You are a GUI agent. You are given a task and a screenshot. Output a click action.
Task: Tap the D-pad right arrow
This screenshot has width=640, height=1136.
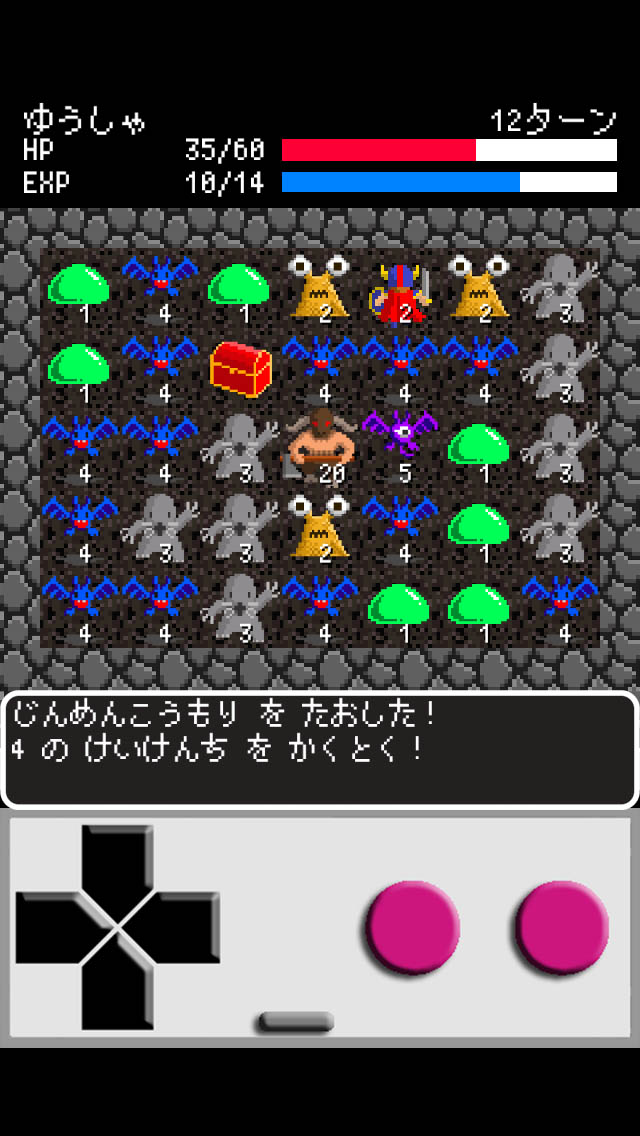(184, 928)
